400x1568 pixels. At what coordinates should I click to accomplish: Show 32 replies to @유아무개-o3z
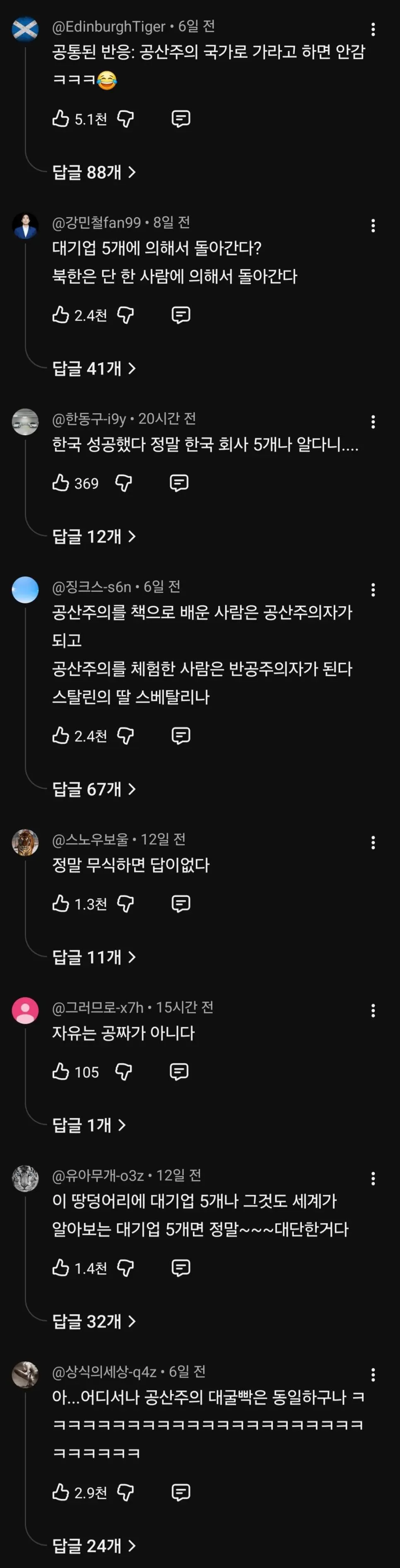tap(94, 1322)
